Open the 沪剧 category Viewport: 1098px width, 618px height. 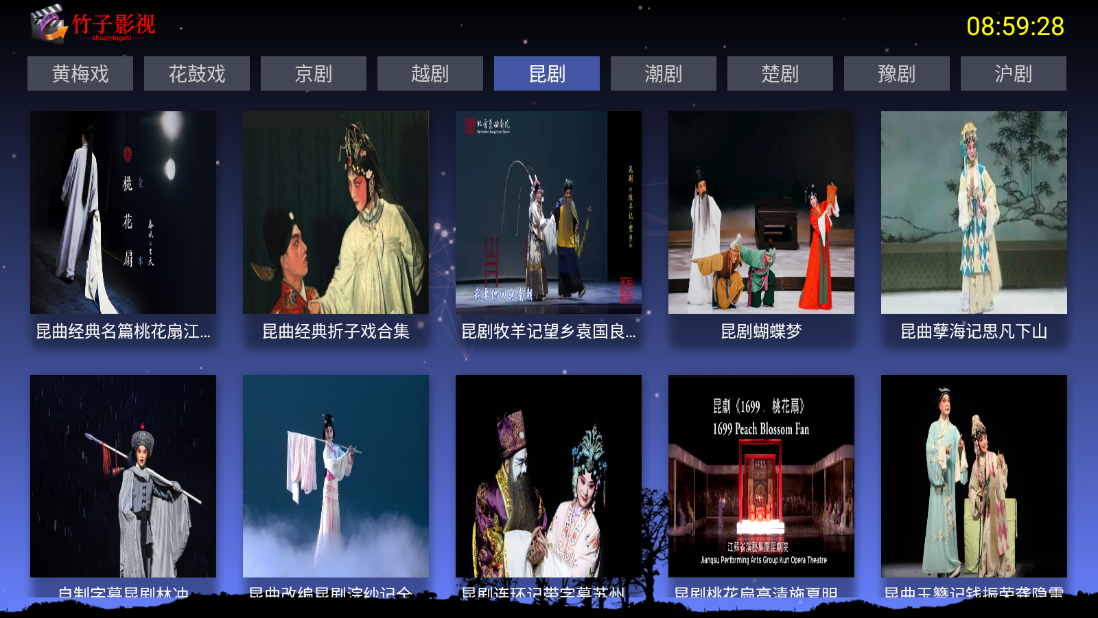[x=1013, y=74]
